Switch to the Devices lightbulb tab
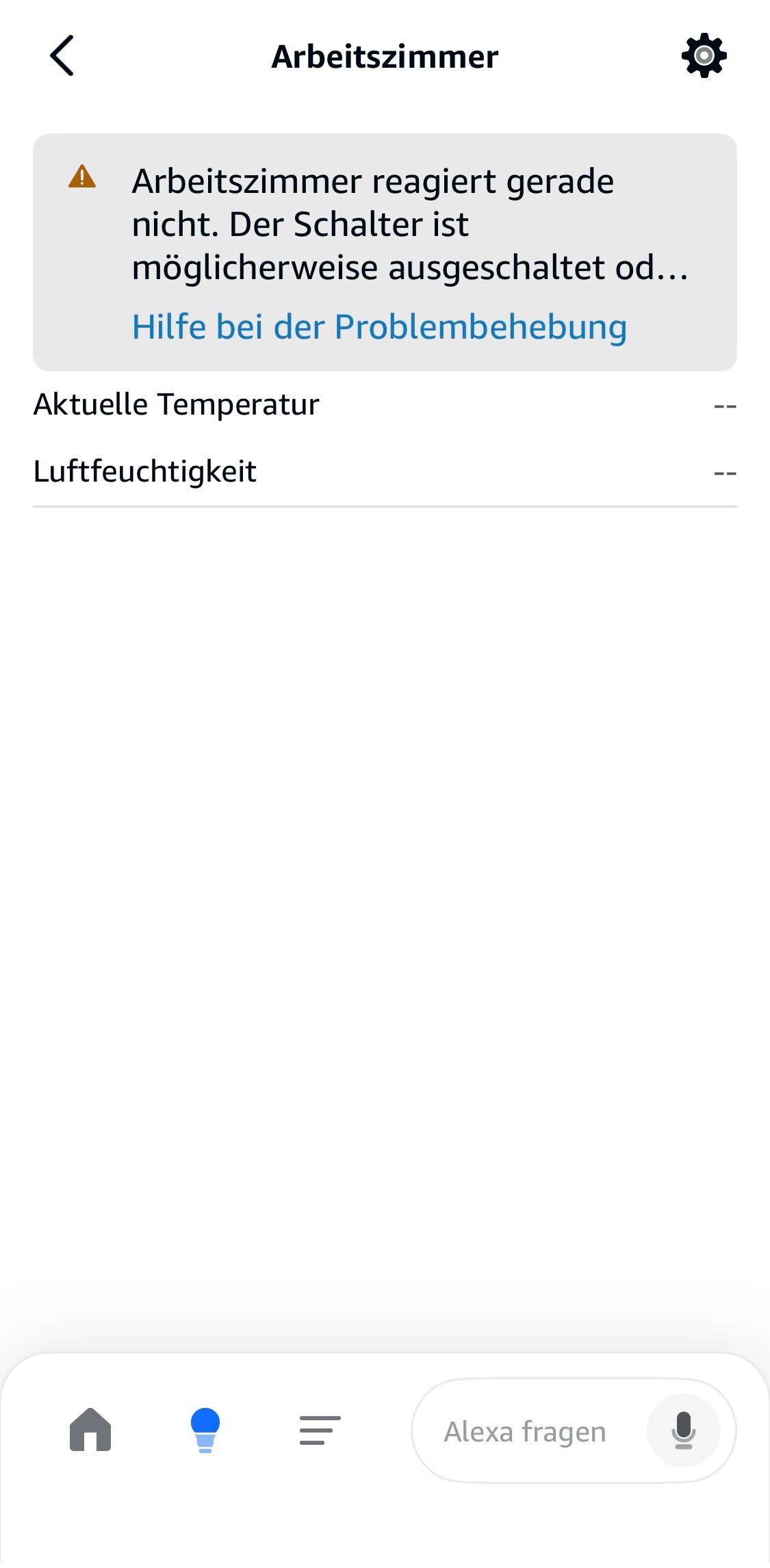770x1568 pixels. click(205, 1429)
